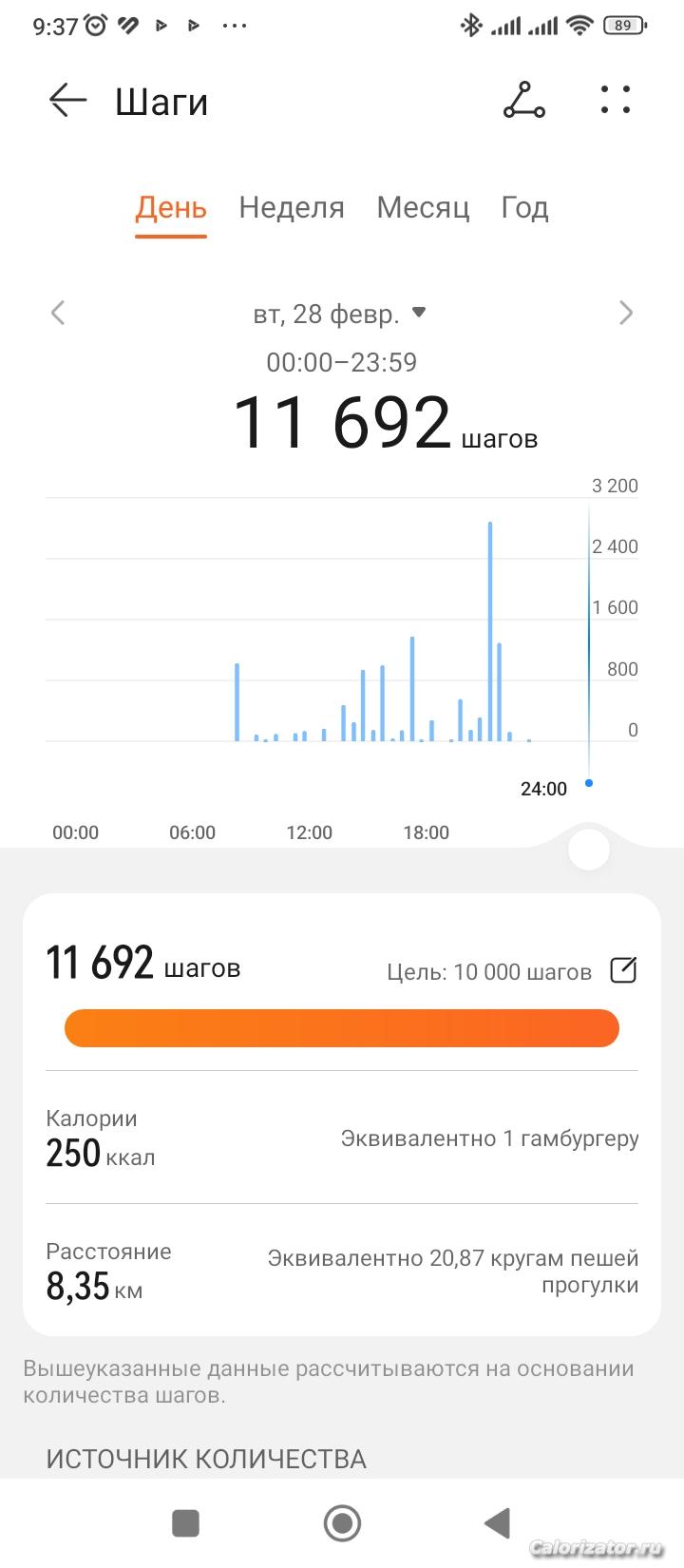Open the route share icon
Image resolution: width=684 pixels, height=1568 pixels.
click(x=523, y=100)
